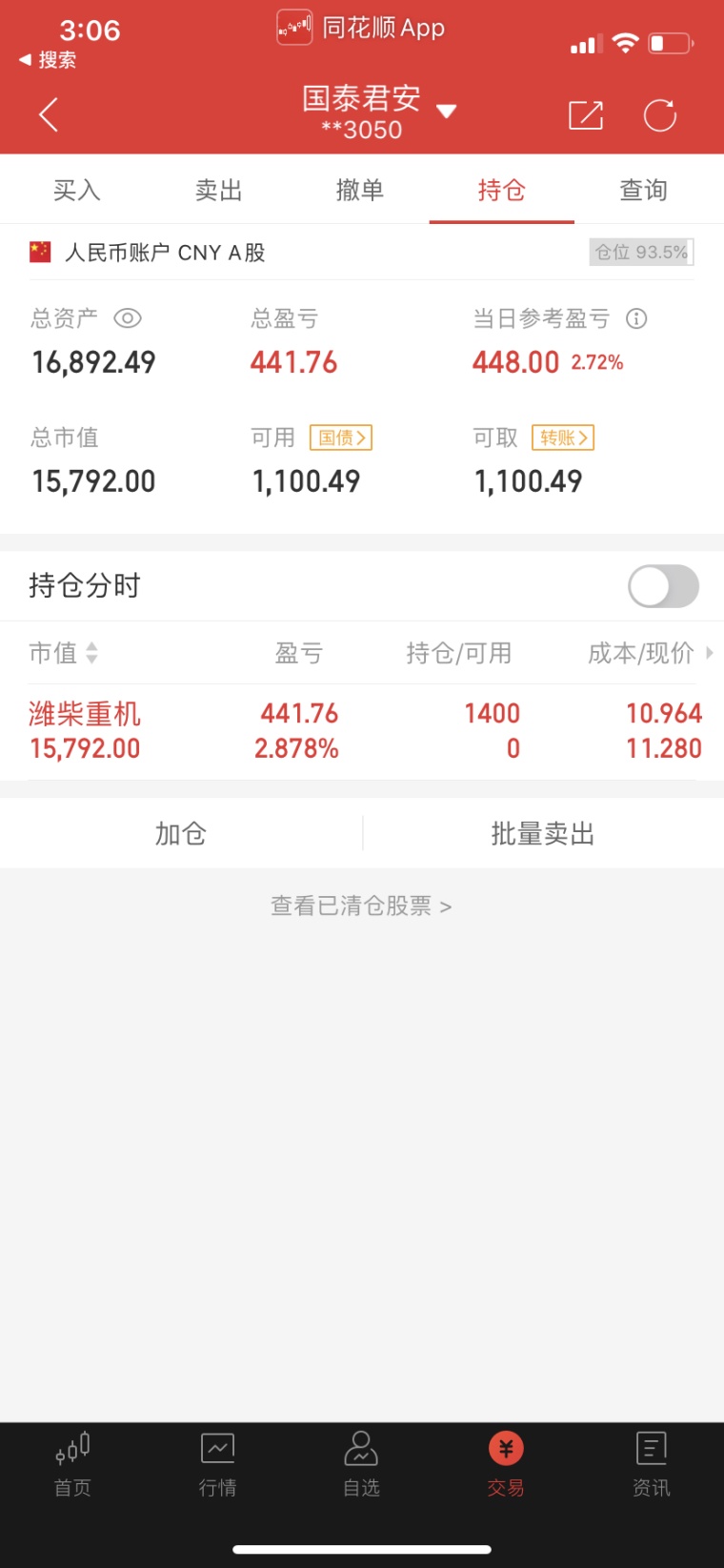Tap 批量卖出 button
724x1568 pixels.
[x=543, y=833]
